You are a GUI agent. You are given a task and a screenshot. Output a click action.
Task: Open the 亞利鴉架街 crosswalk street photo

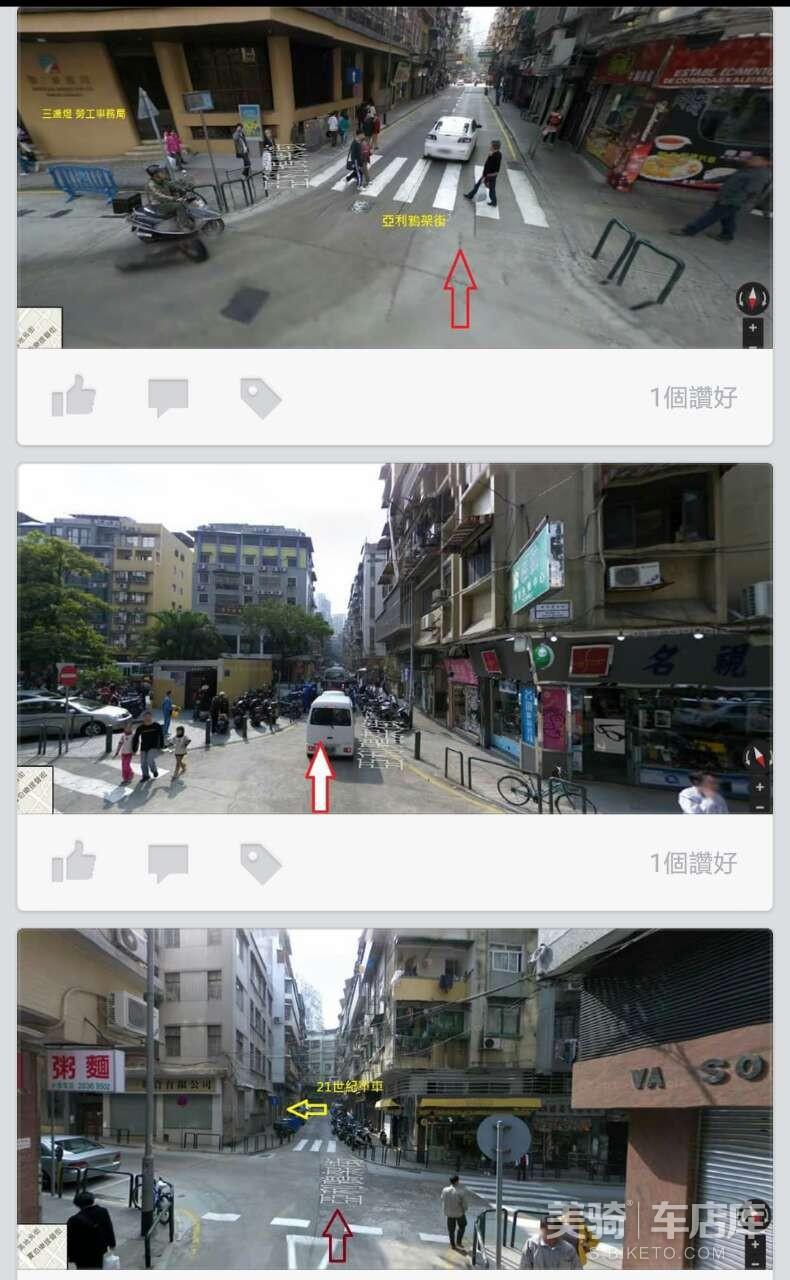point(395,178)
